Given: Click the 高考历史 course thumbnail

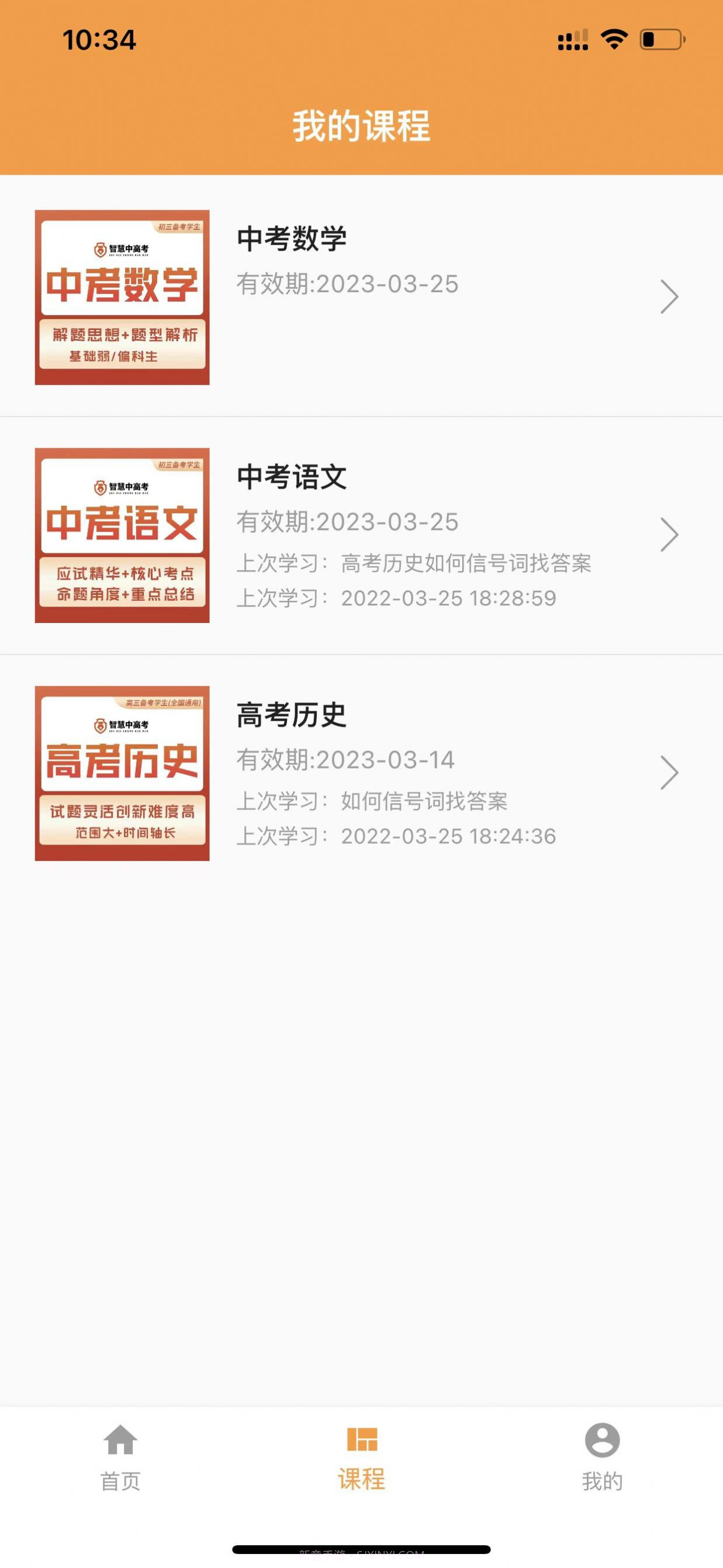Looking at the screenshot, I should pos(121,774).
